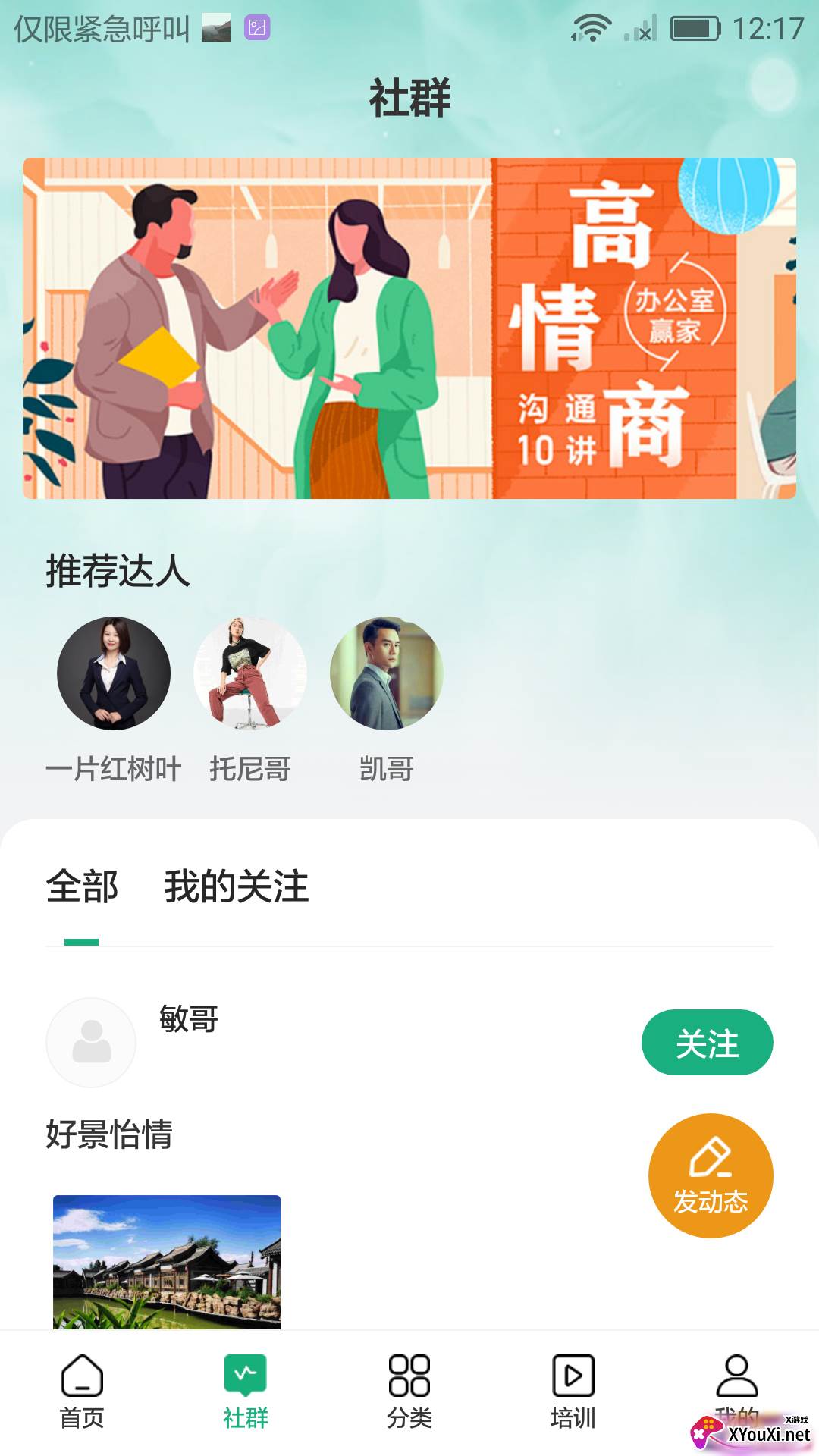Open the 高情商 沟通10讲 banner

tap(409, 328)
